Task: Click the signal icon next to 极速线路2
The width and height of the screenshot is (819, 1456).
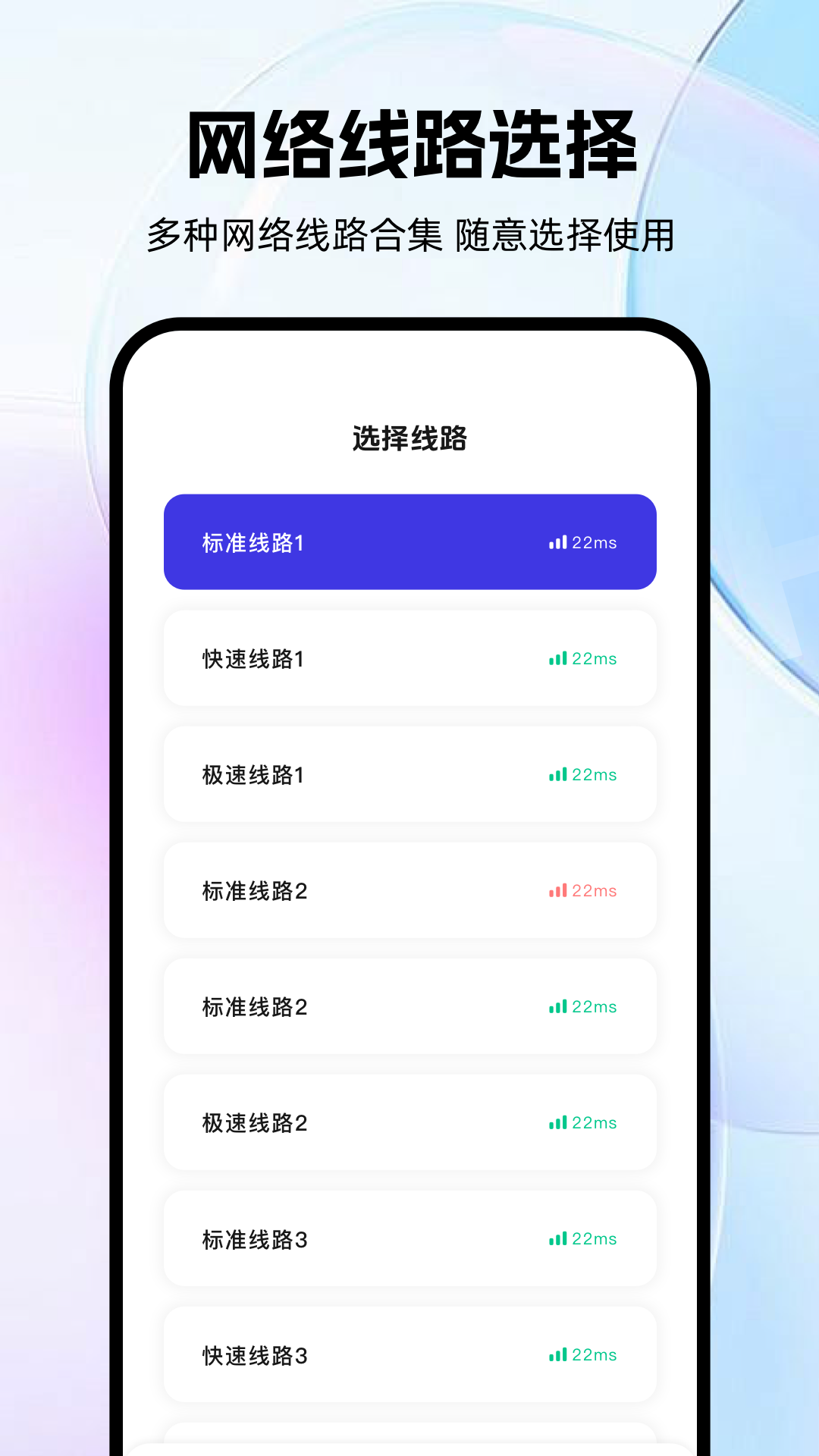Action: (x=557, y=1122)
